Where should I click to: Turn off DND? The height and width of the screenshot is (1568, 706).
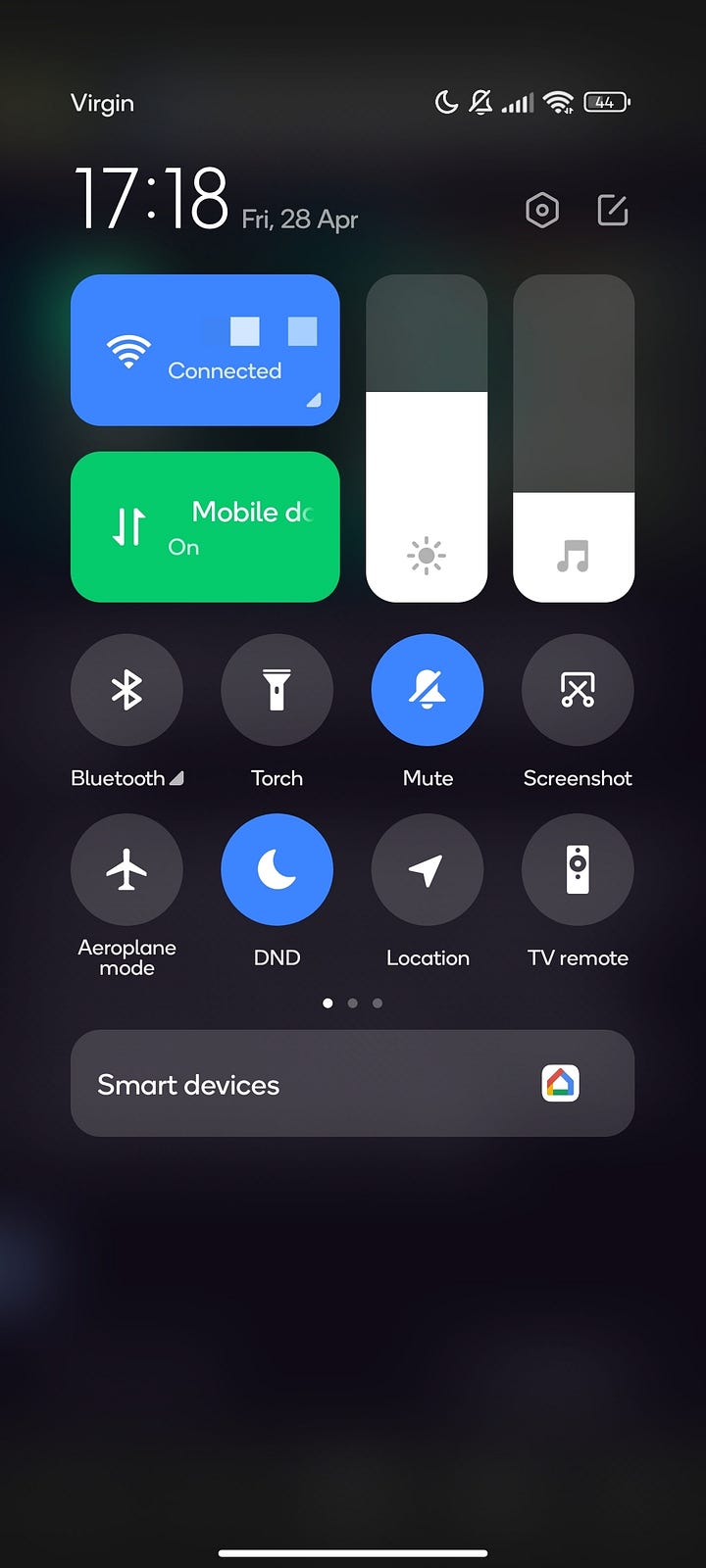pos(277,869)
